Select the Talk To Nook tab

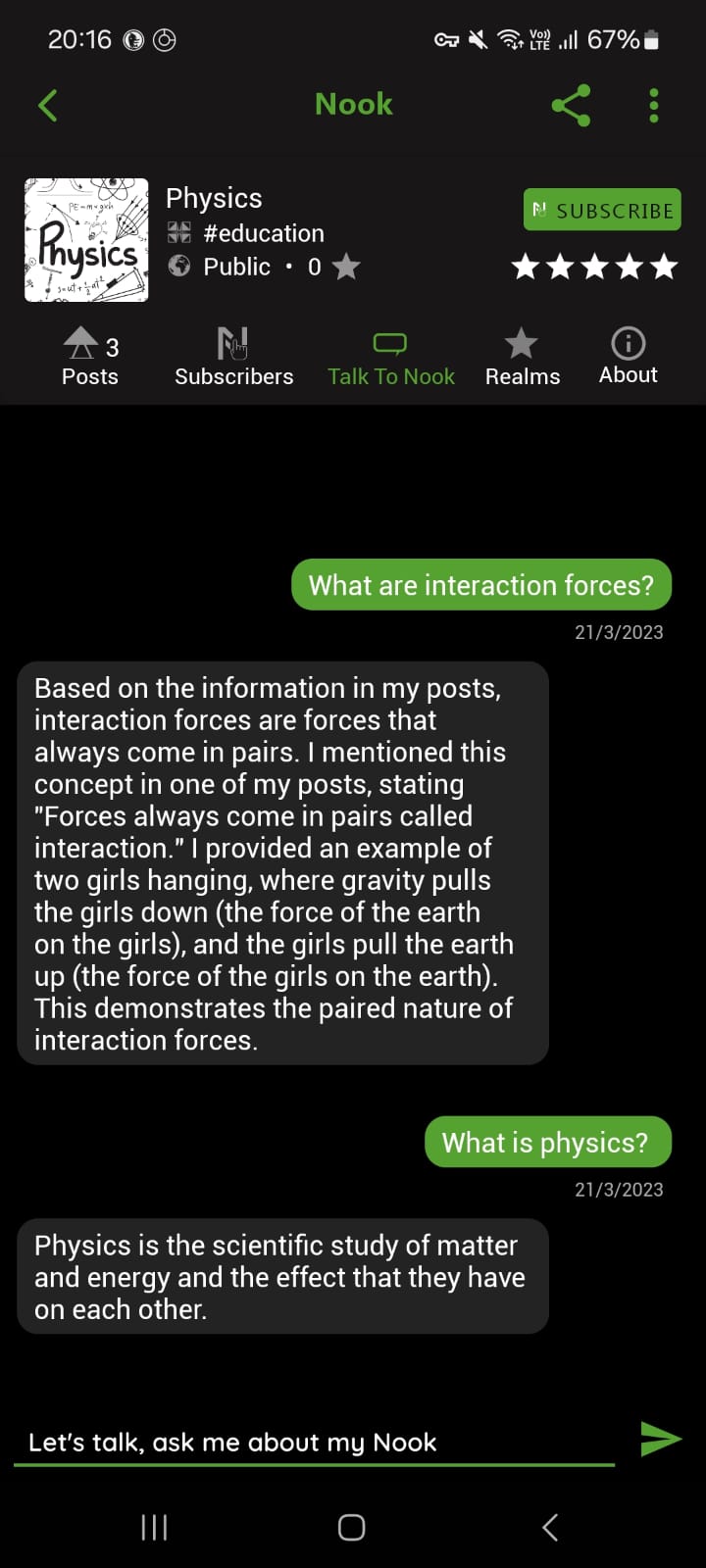point(390,358)
